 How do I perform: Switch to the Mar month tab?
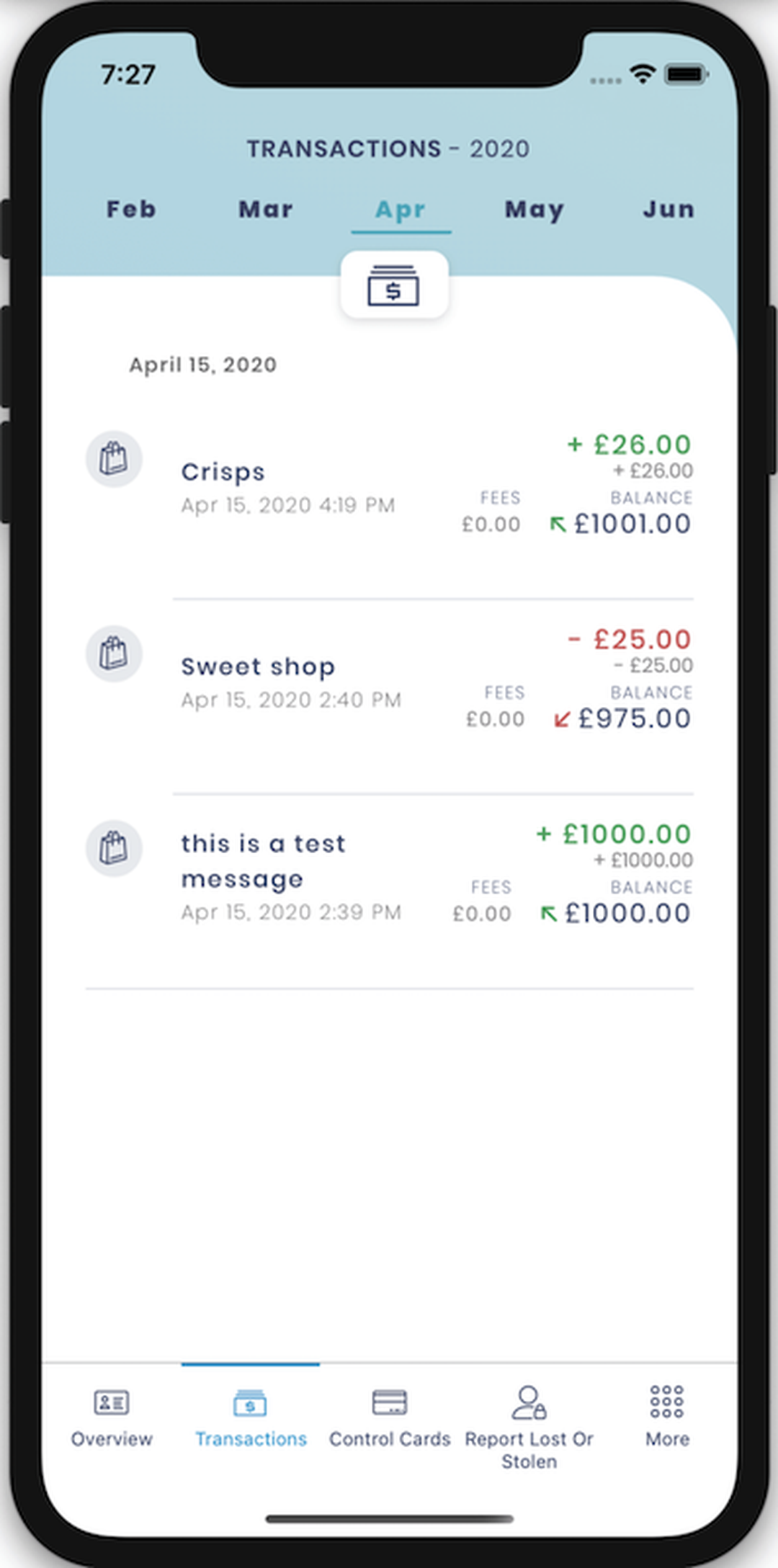tap(266, 209)
